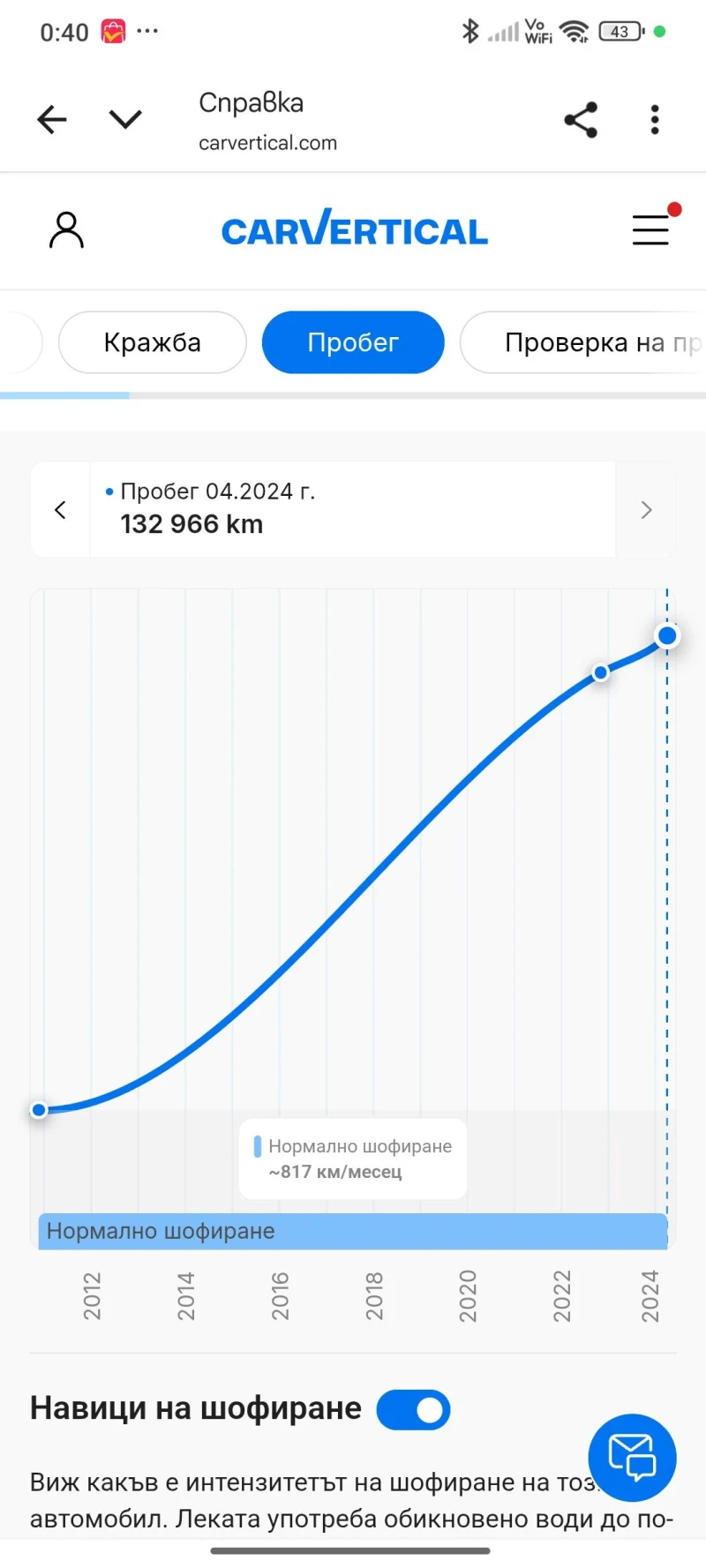
Task: Toggle the Навици на шофиране switch
Action: (413, 1409)
